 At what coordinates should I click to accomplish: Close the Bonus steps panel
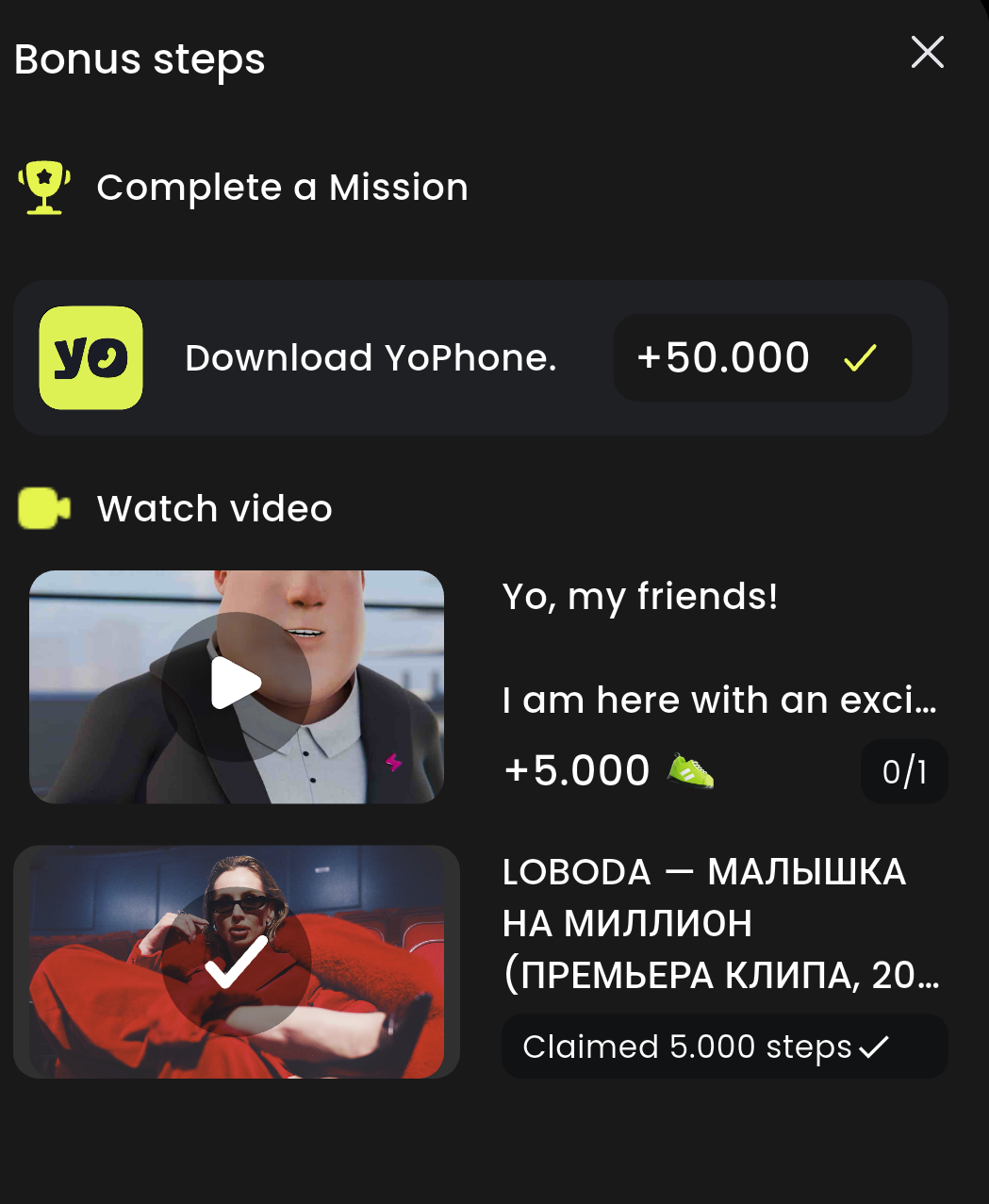pos(928,53)
